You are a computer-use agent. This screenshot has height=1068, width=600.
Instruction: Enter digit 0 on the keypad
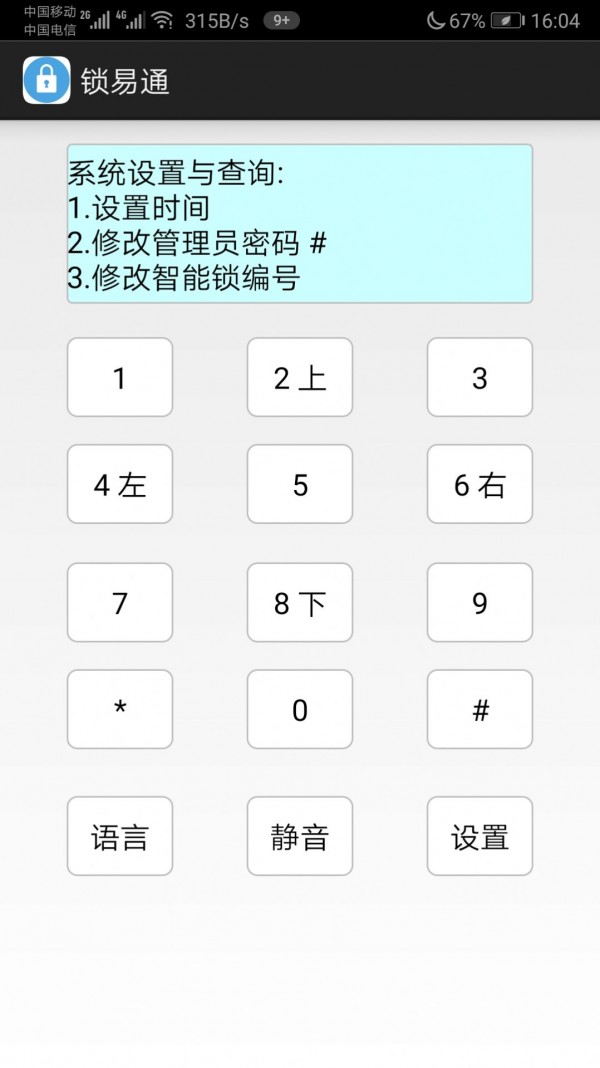click(x=300, y=709)
